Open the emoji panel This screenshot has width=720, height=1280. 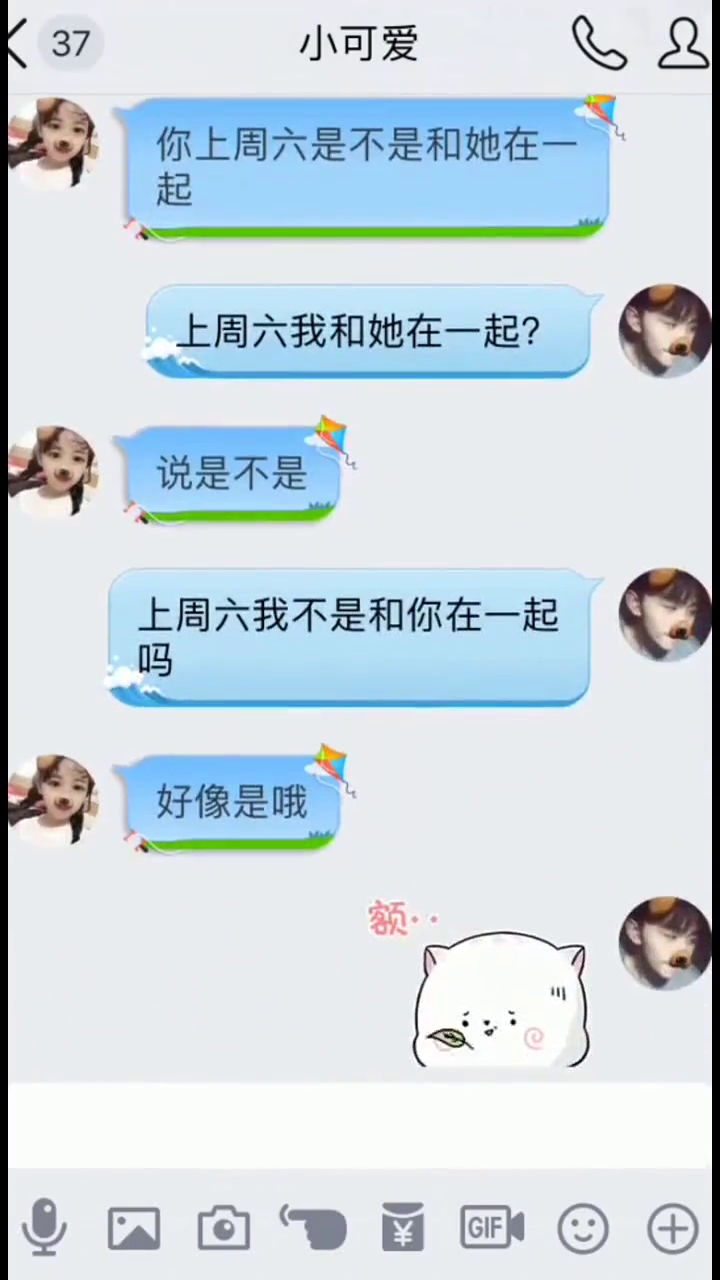[583, 1227]
